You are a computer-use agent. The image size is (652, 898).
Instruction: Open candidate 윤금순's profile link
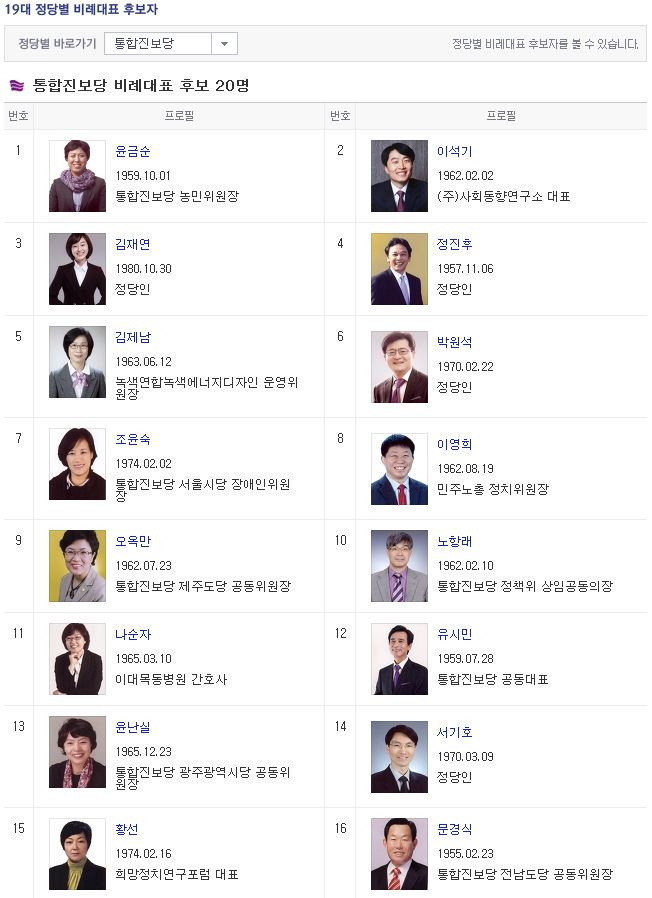[x=133, y=152]
